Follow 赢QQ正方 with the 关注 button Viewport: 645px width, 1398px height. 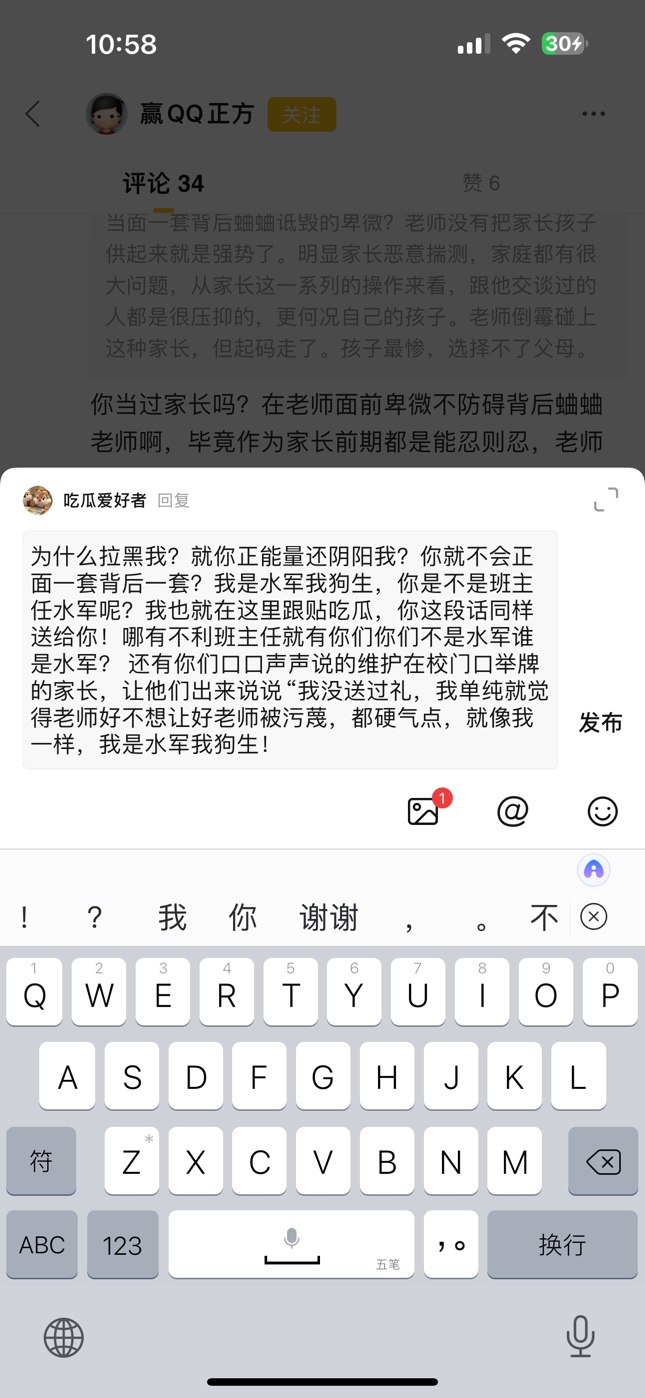[301, 114]
